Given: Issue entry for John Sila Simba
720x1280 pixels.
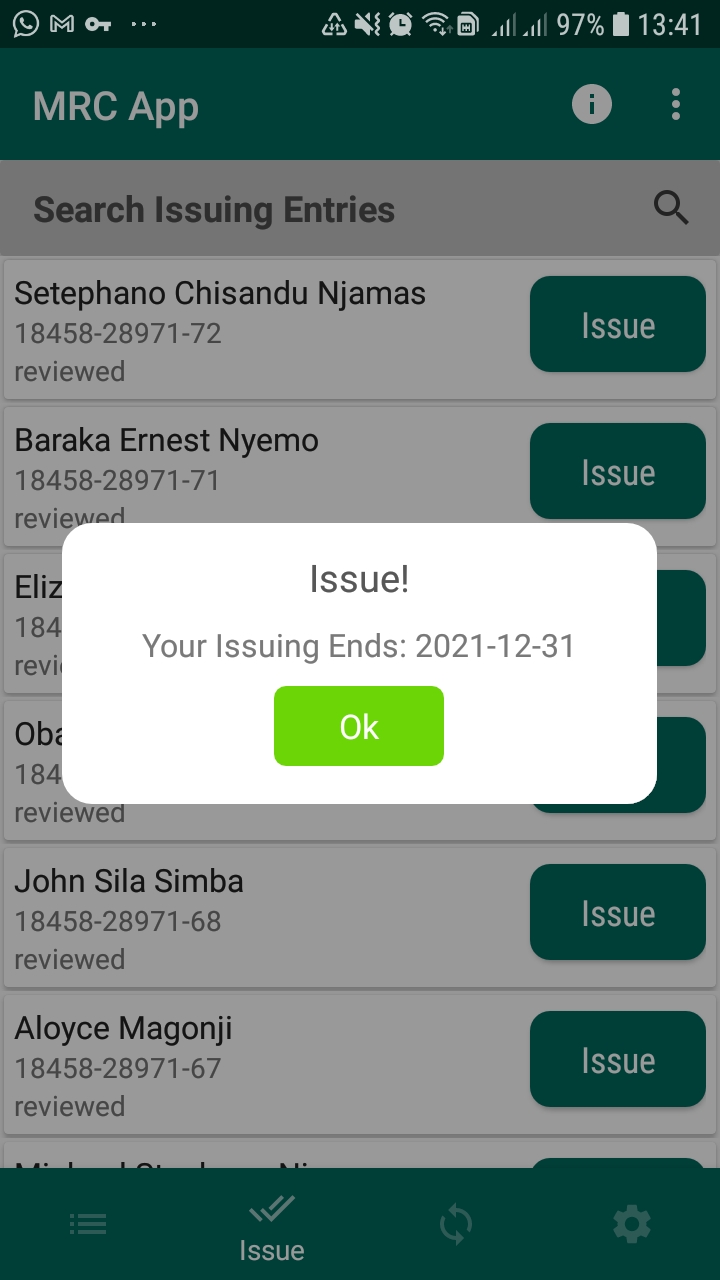Looking at the screenshot, I should coord(617,913).
